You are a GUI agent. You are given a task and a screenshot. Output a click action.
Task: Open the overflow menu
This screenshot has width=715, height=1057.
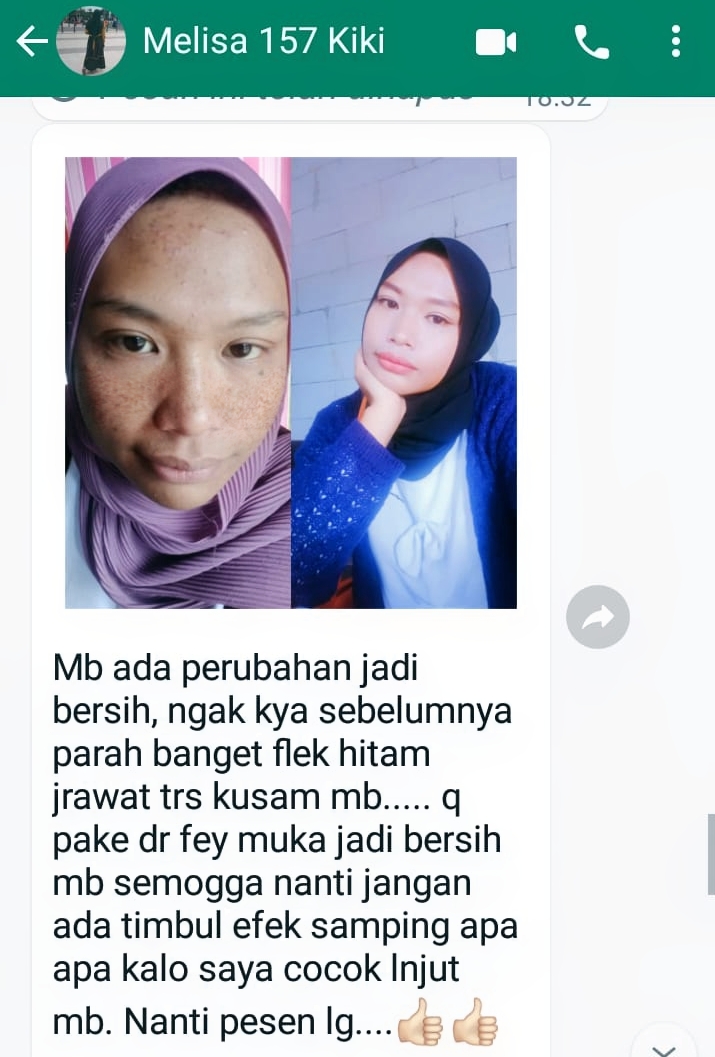click(676, 42)
